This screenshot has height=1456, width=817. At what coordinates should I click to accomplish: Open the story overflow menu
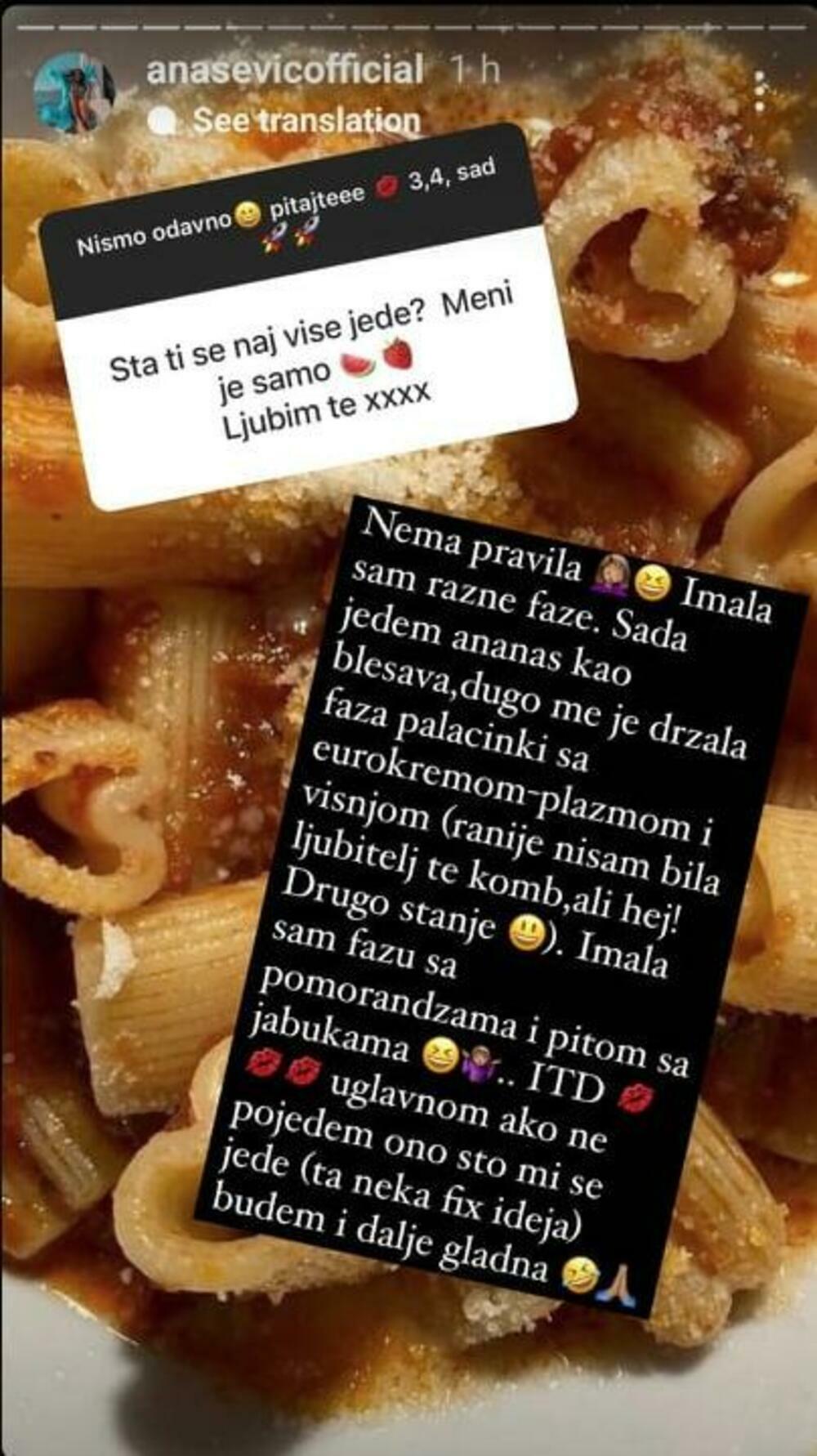[x=761, y=92]
